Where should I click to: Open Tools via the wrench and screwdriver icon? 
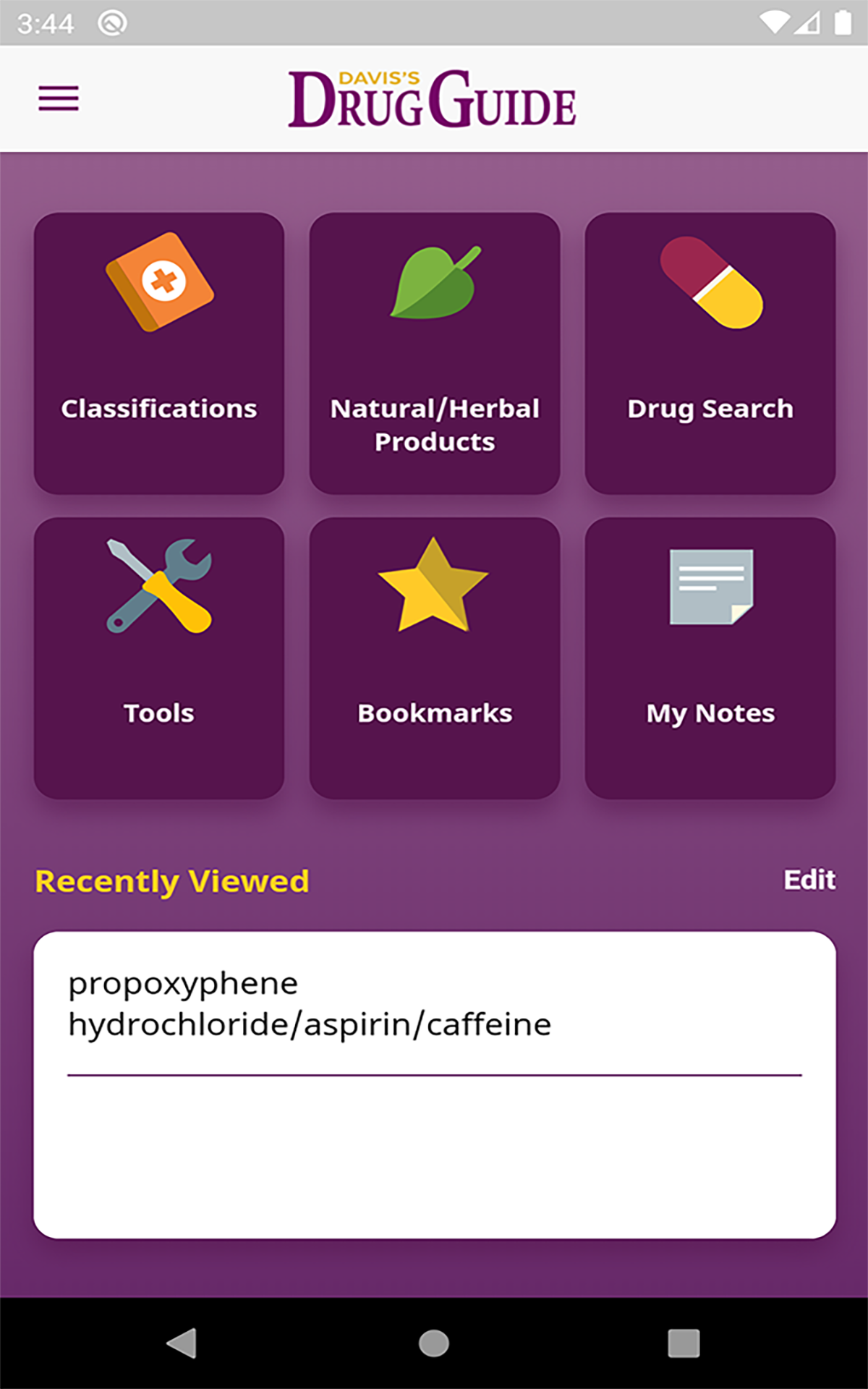click(159, 590)
